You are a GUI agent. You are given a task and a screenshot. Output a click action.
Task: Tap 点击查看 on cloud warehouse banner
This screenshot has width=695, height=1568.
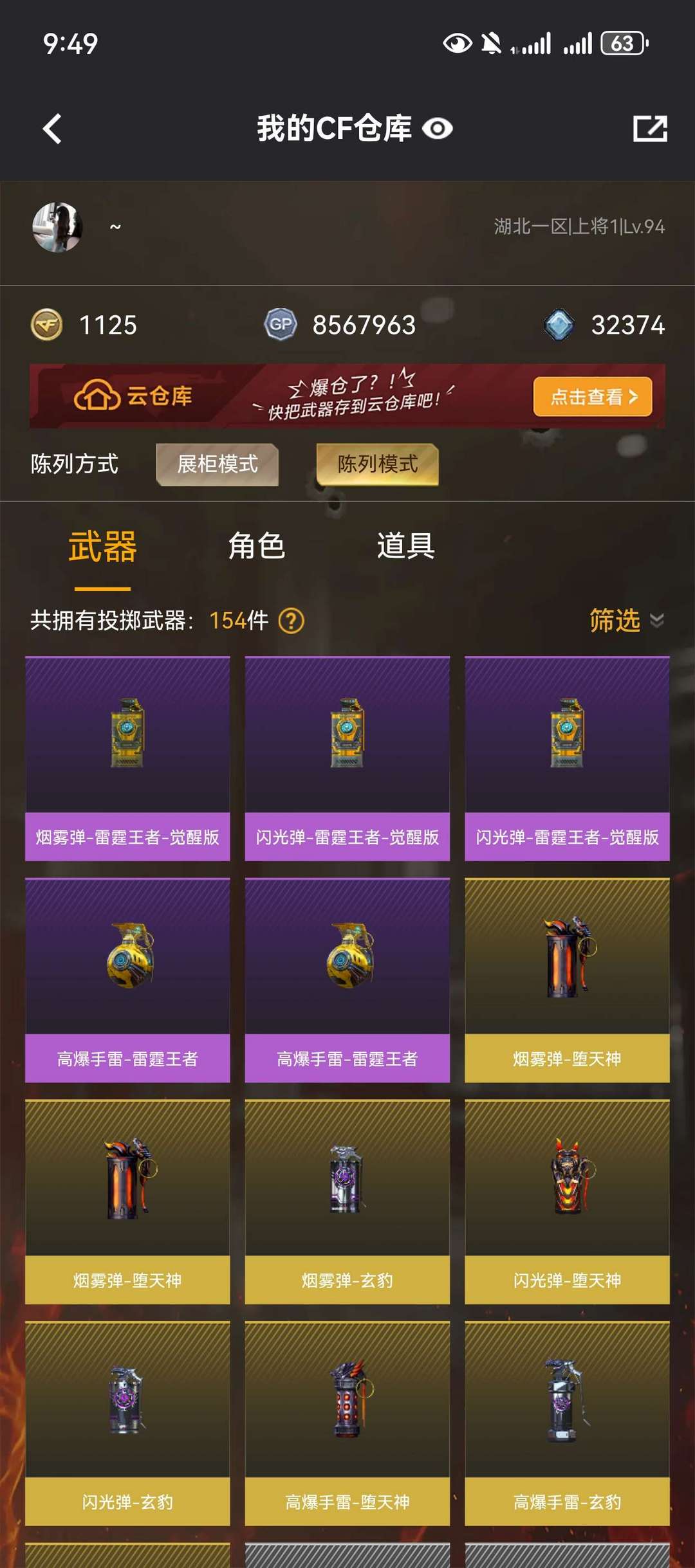pos(592,397)
